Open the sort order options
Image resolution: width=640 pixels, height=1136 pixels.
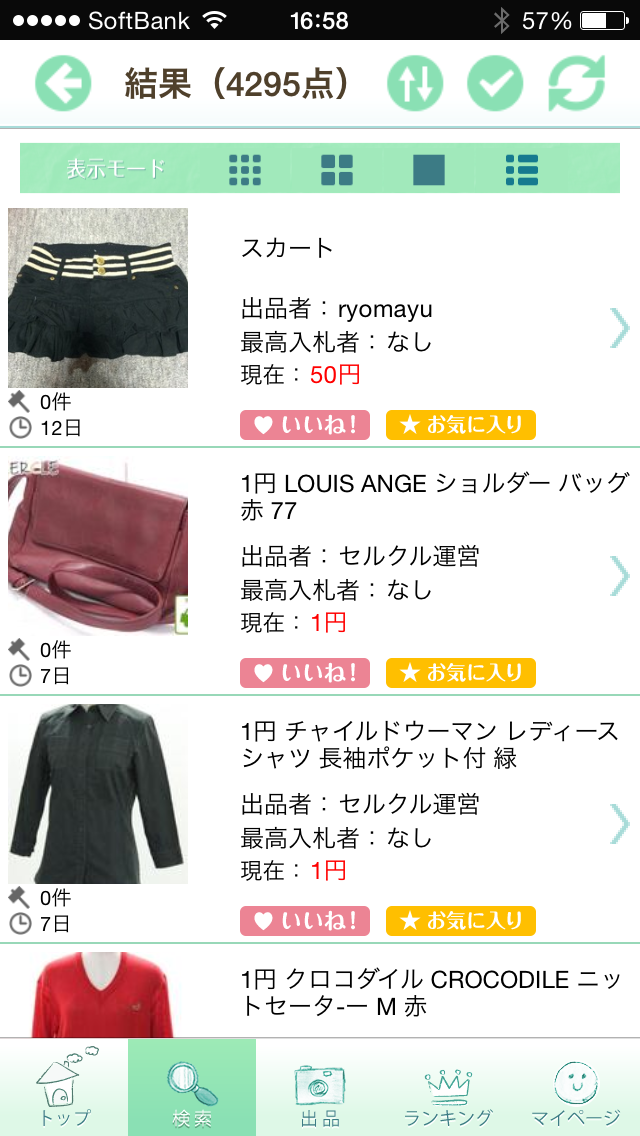pyautogui.click(x=415, y=83)
